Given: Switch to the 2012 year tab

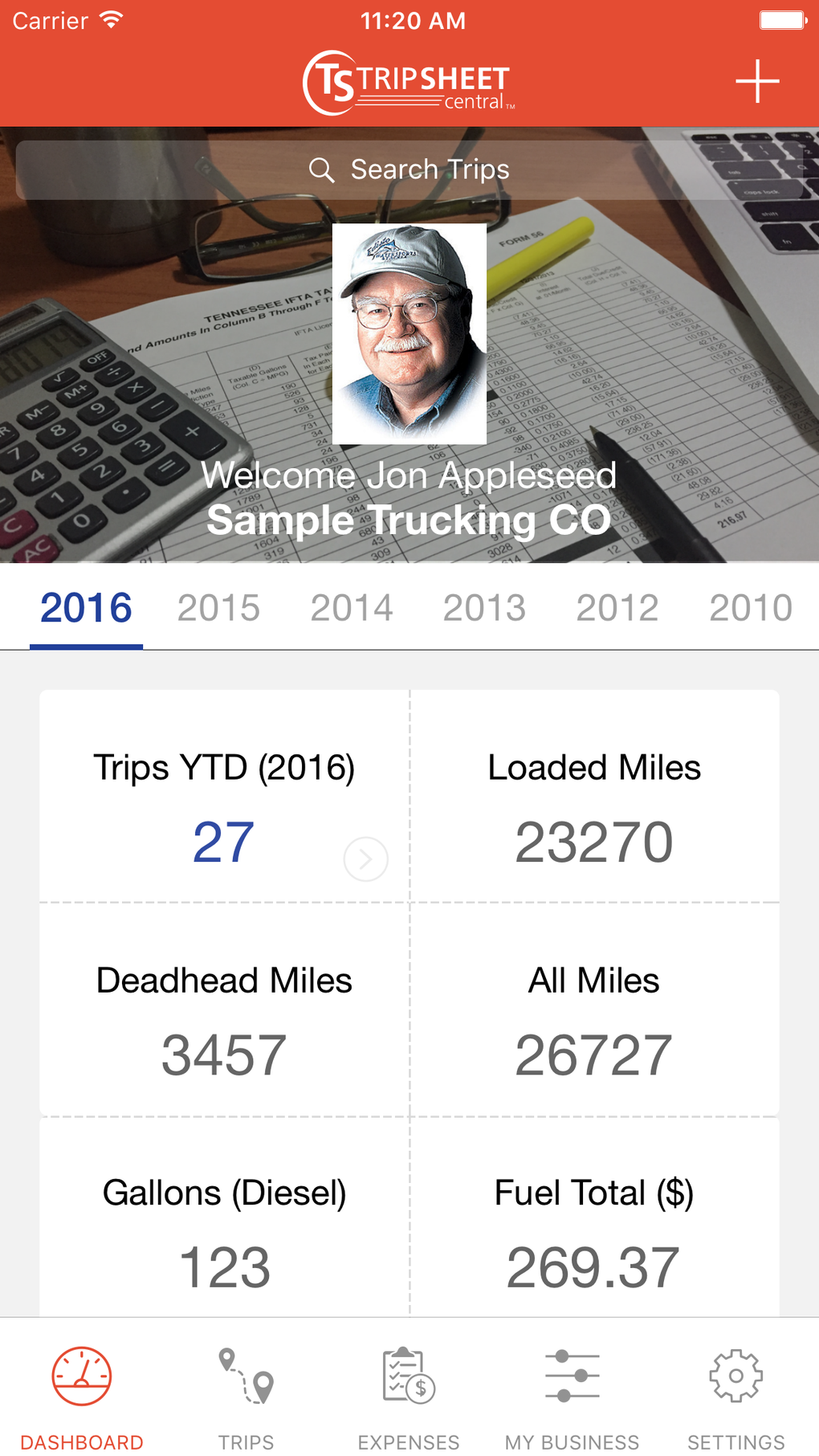Looking at the screenshot, I should (x=617, y=608).
